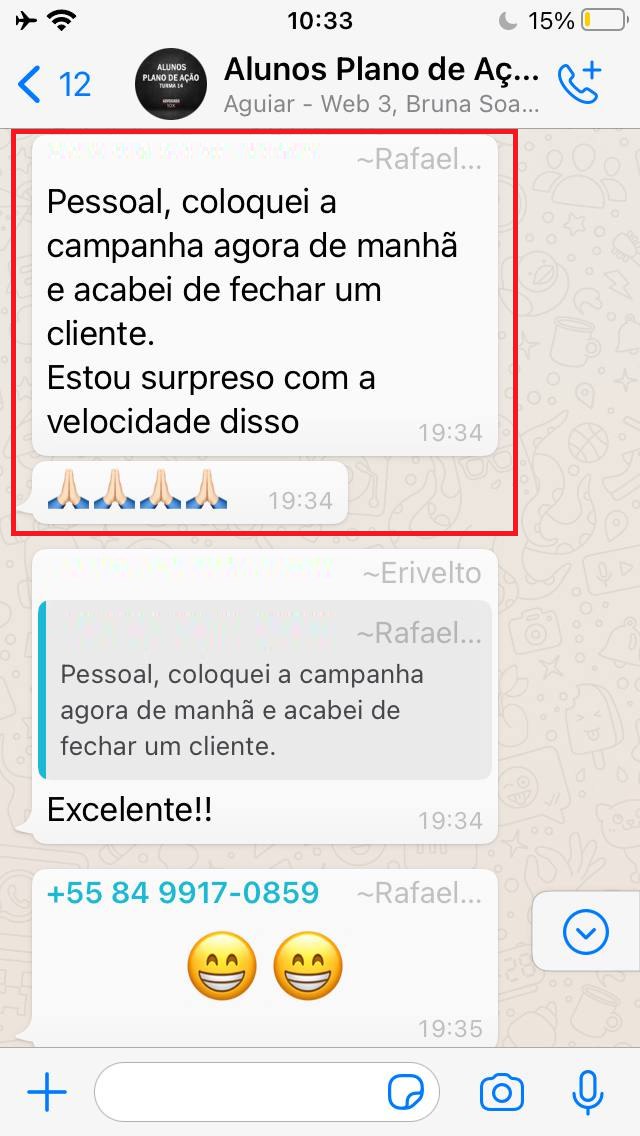Viewport: 640px width, 1136px height.
Task: Open the camera
Action: [x=502, y=1092]
